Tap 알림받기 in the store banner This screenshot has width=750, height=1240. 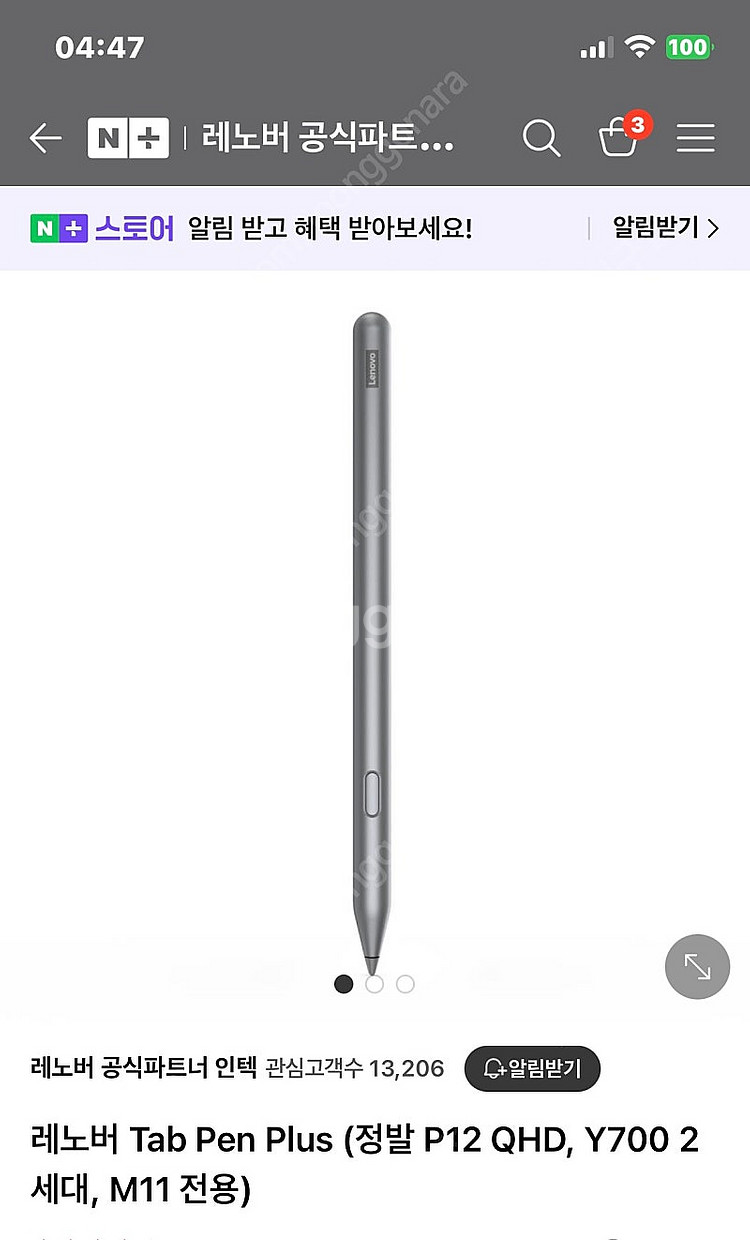tap(665, 228)
